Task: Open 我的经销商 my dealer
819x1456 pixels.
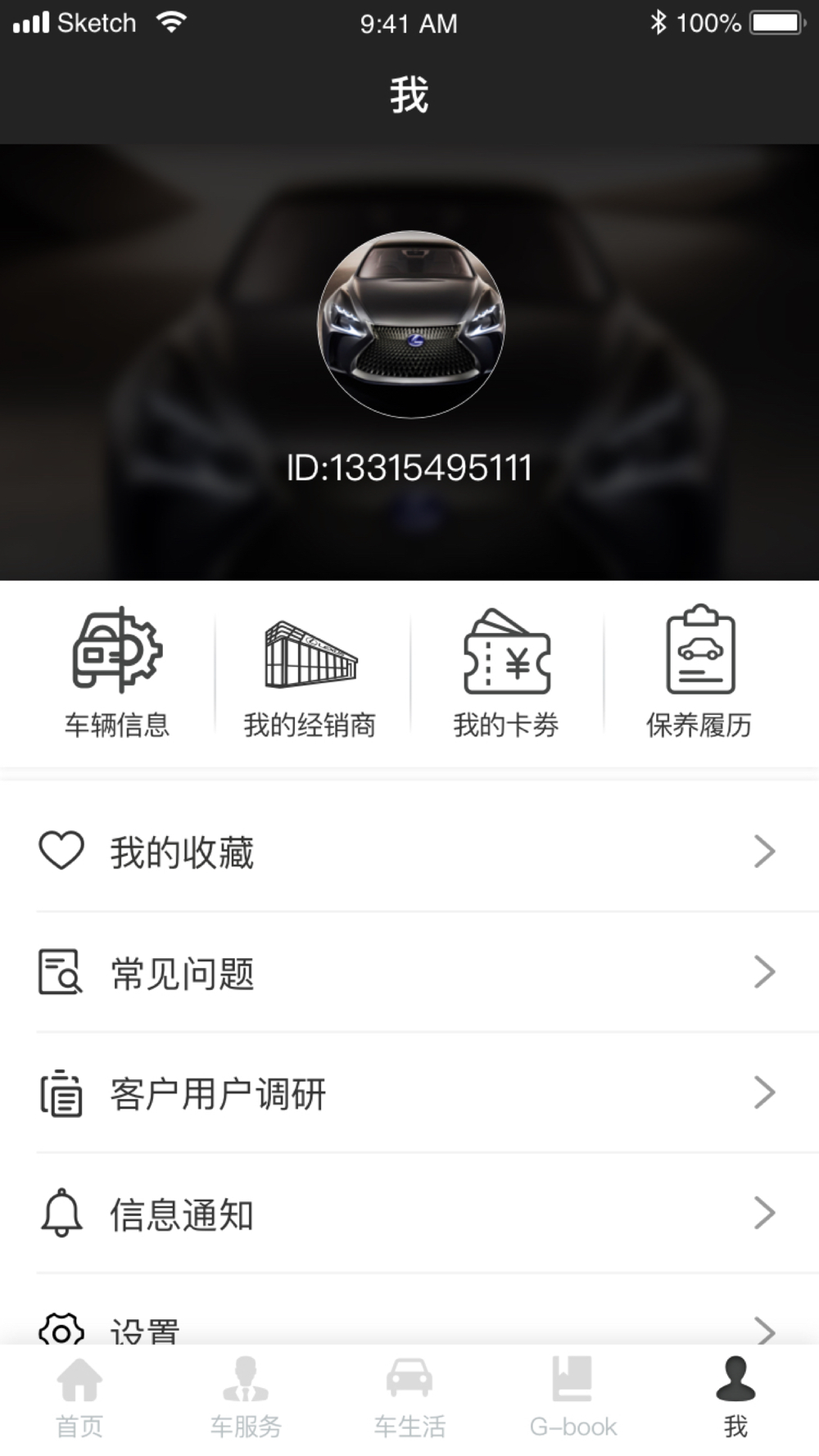Action: click(310, 673)
